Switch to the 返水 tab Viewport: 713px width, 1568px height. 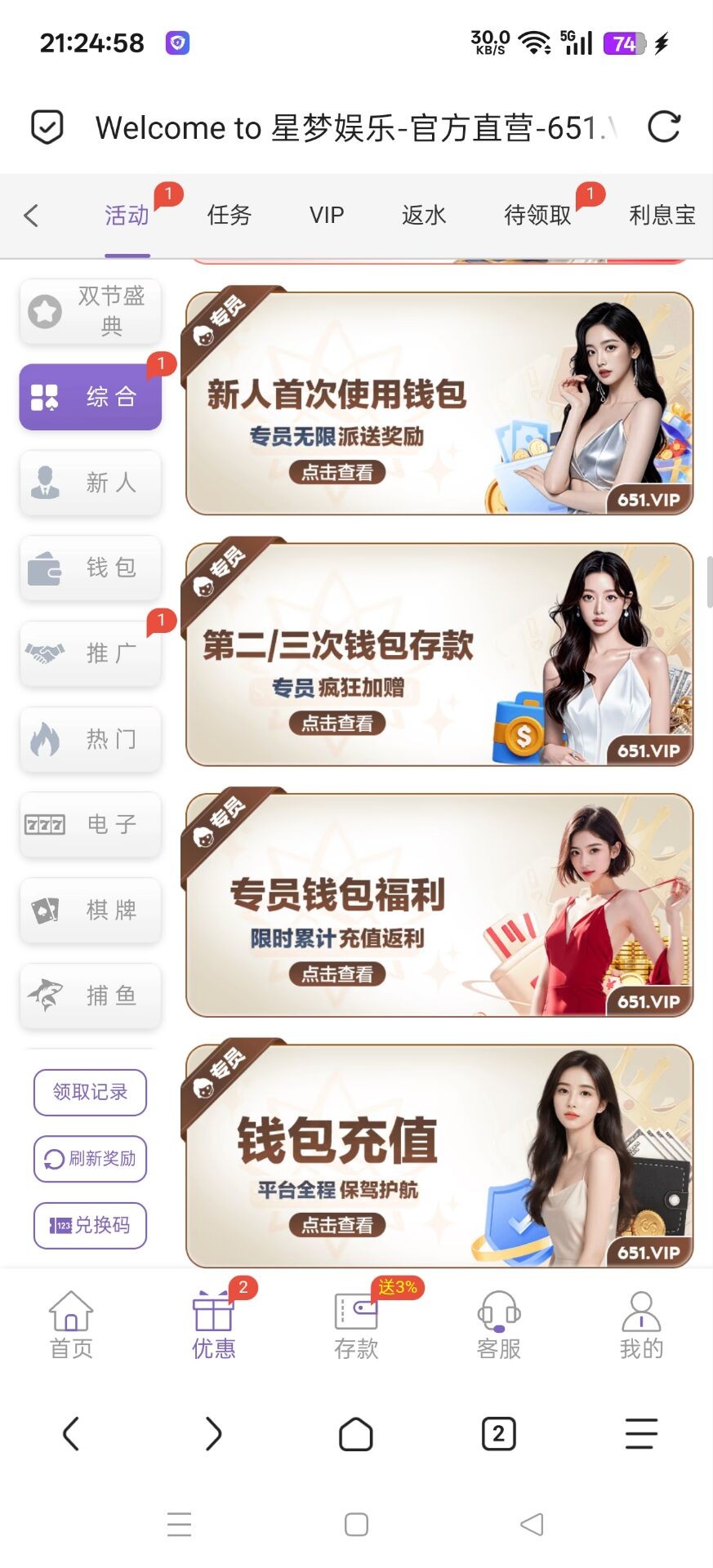(x=424, y=216)
